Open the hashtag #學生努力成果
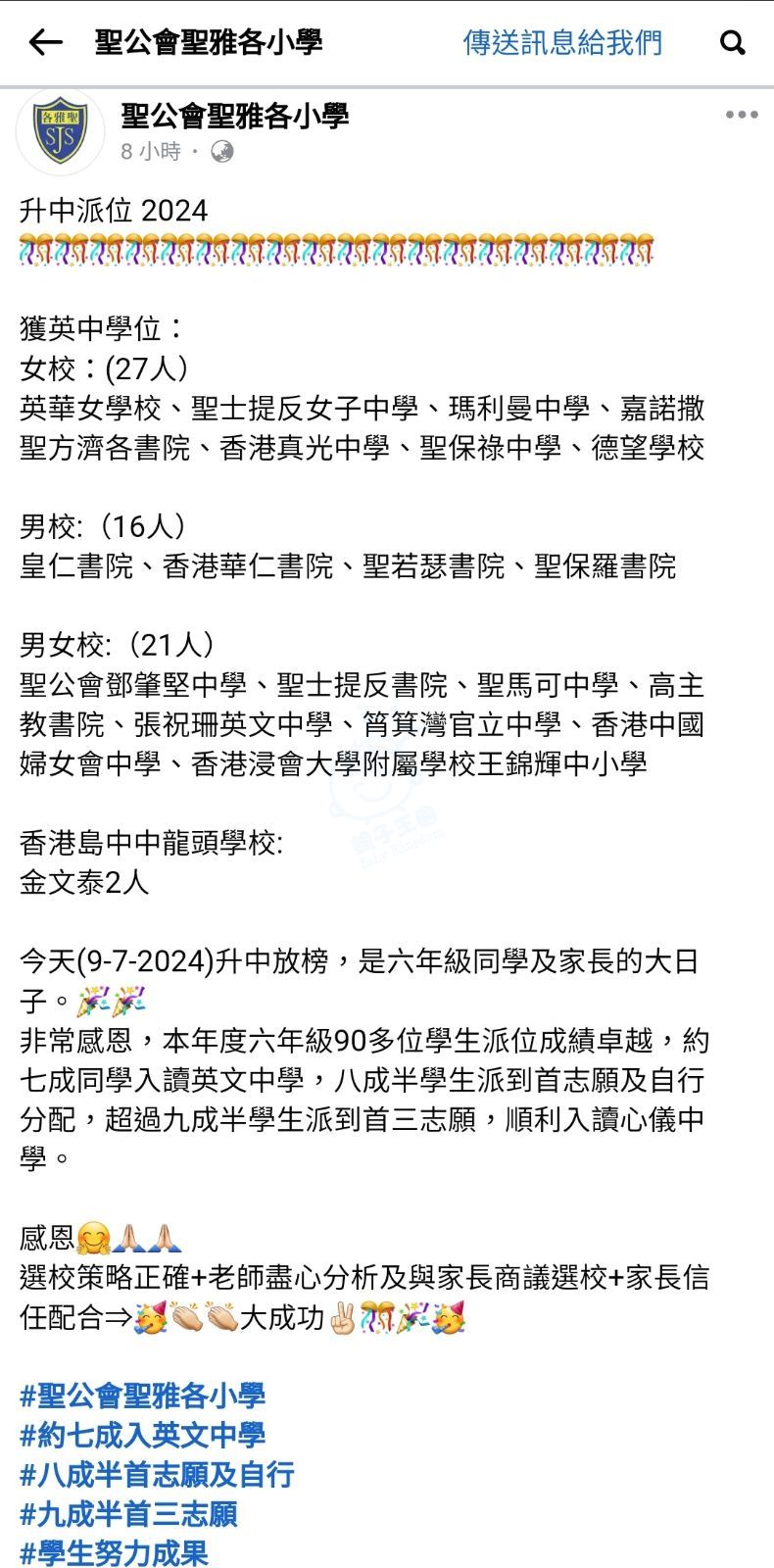The image size is (774, 1568). (114, 1552)
